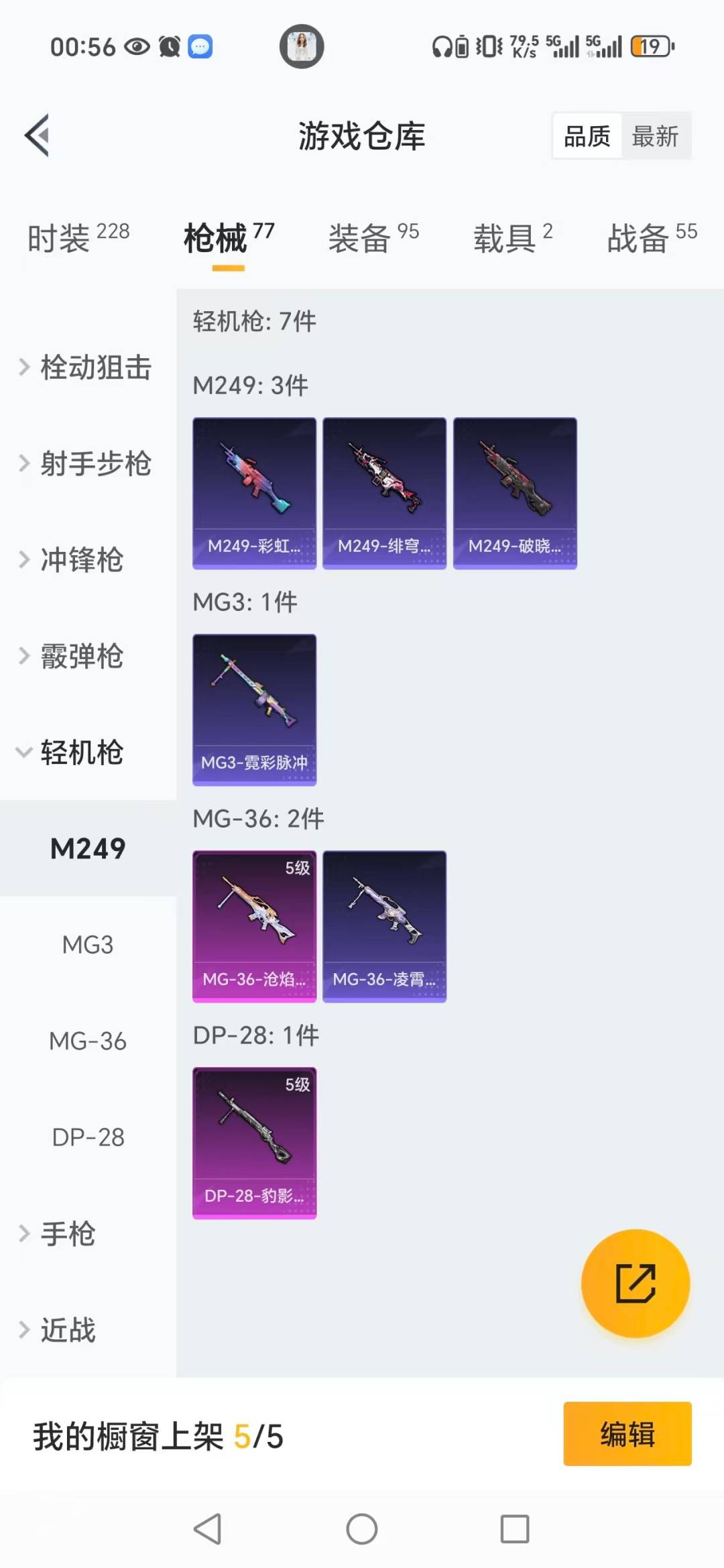
Task: Open the DP-28-豹影 weapon card
Action: (255, 1141)
